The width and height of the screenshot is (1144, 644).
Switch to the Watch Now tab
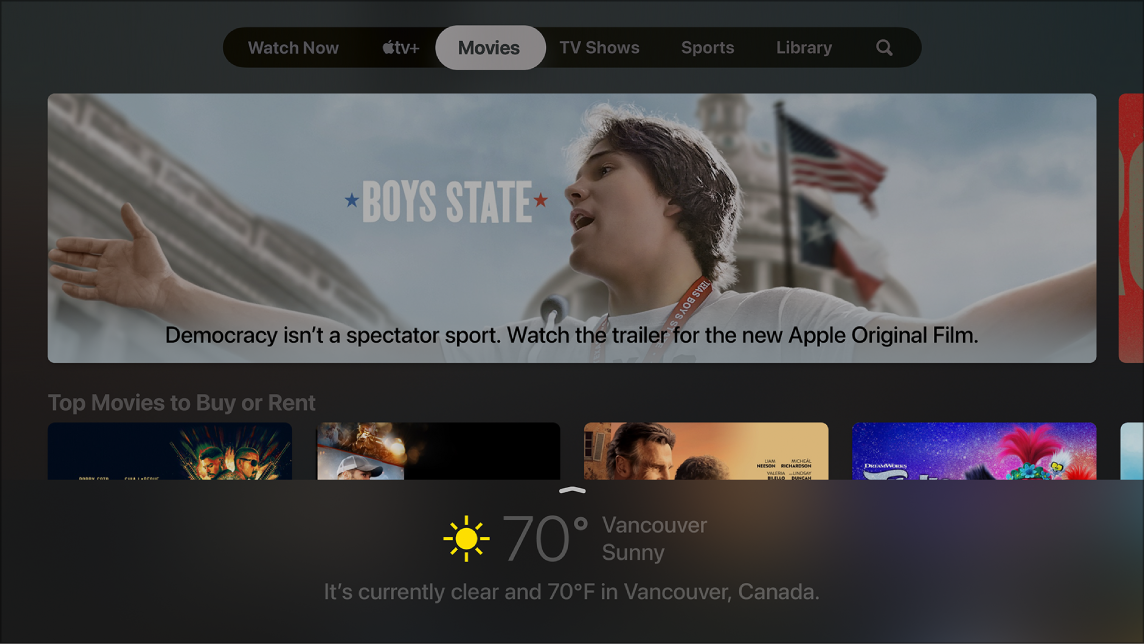coord(293,48)
